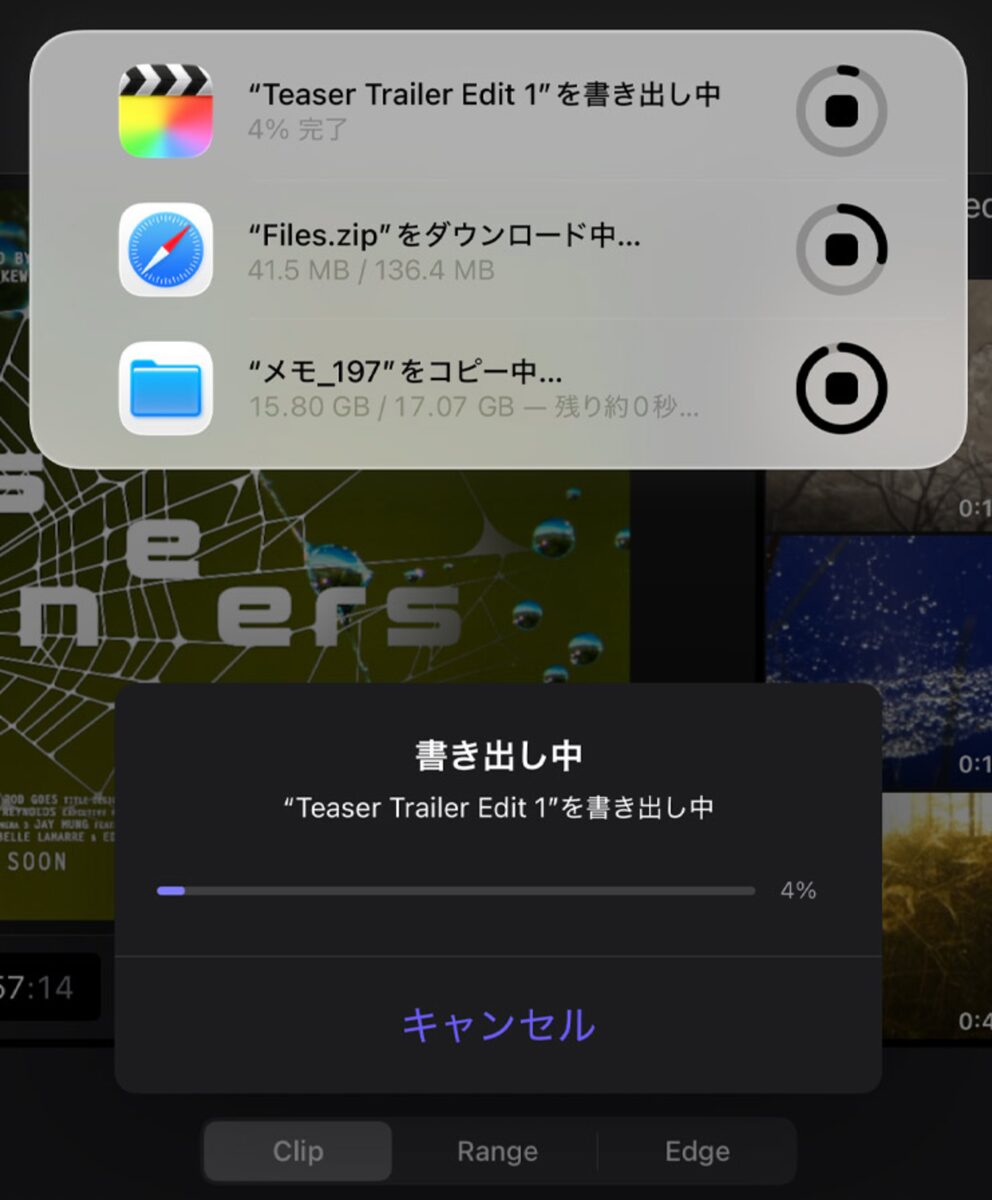This screenshot has height=1200, width=992.
Task: Stop exporting Teaser Trailer Edit 1
Action: tap(841, 111)
